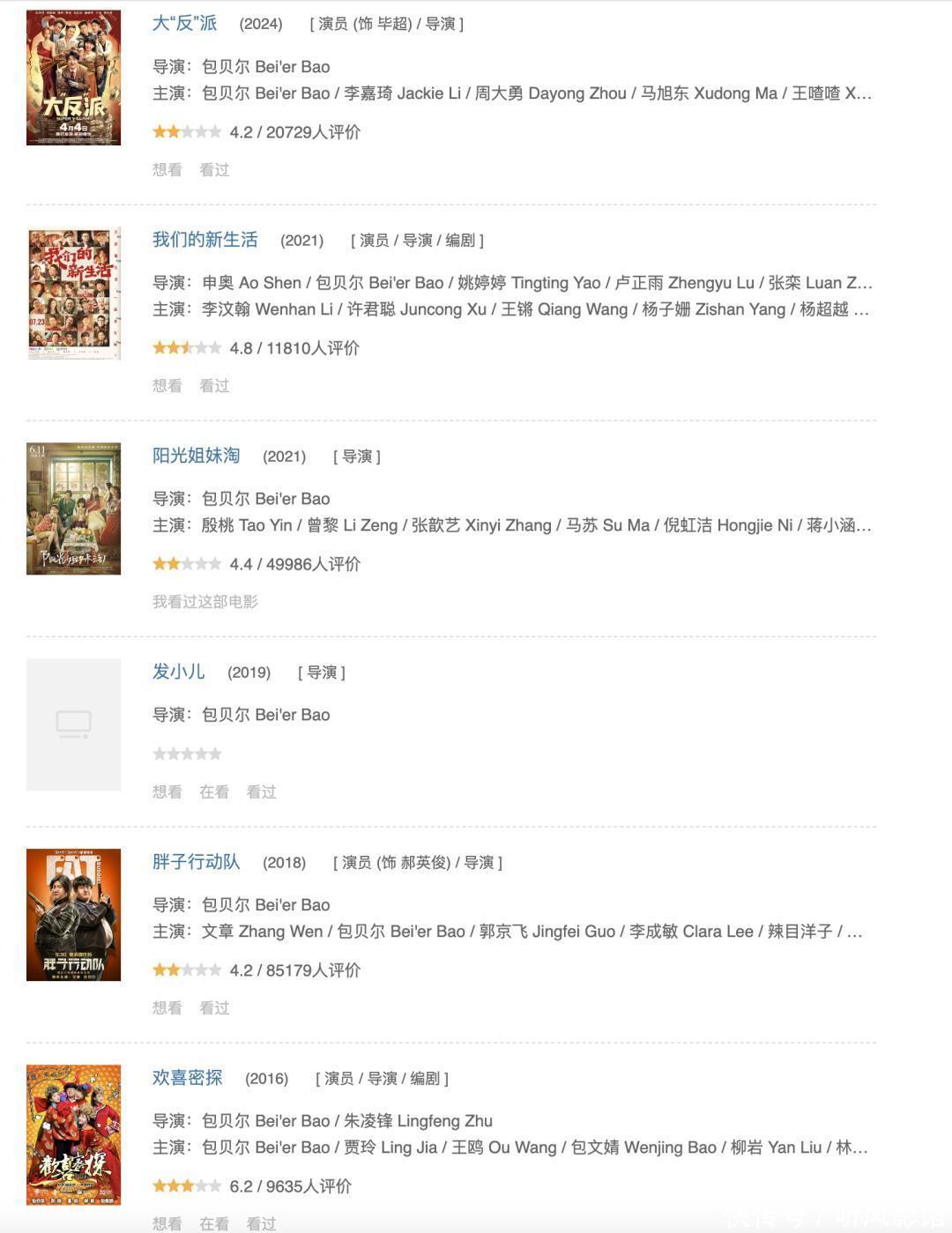Open the 大"反"派 poster thumbnail
Viewport: 952px width, 1233px height.
(73, 78)
